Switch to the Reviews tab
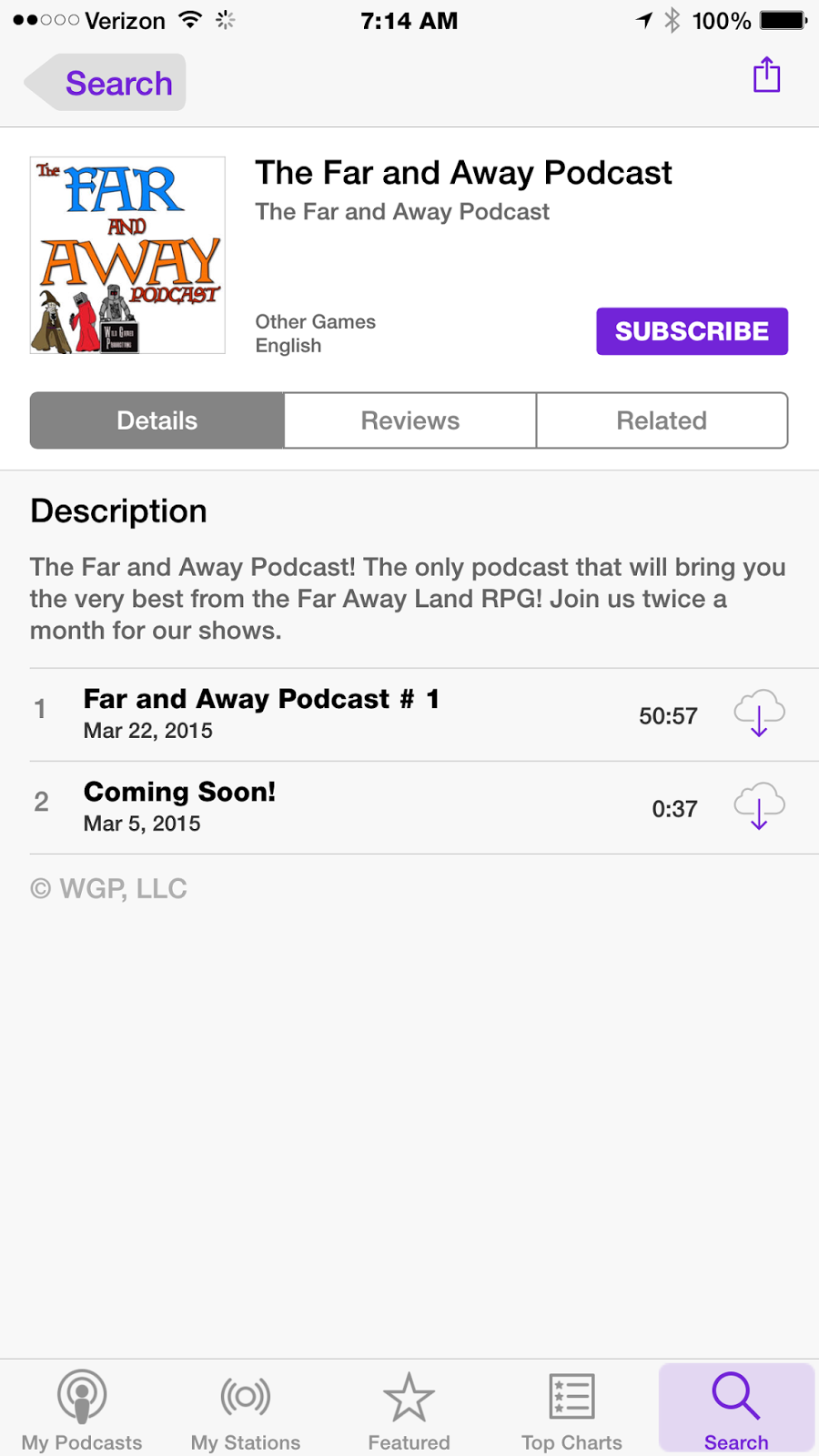This screenshot has height=1456, width=819. [410, 420]
